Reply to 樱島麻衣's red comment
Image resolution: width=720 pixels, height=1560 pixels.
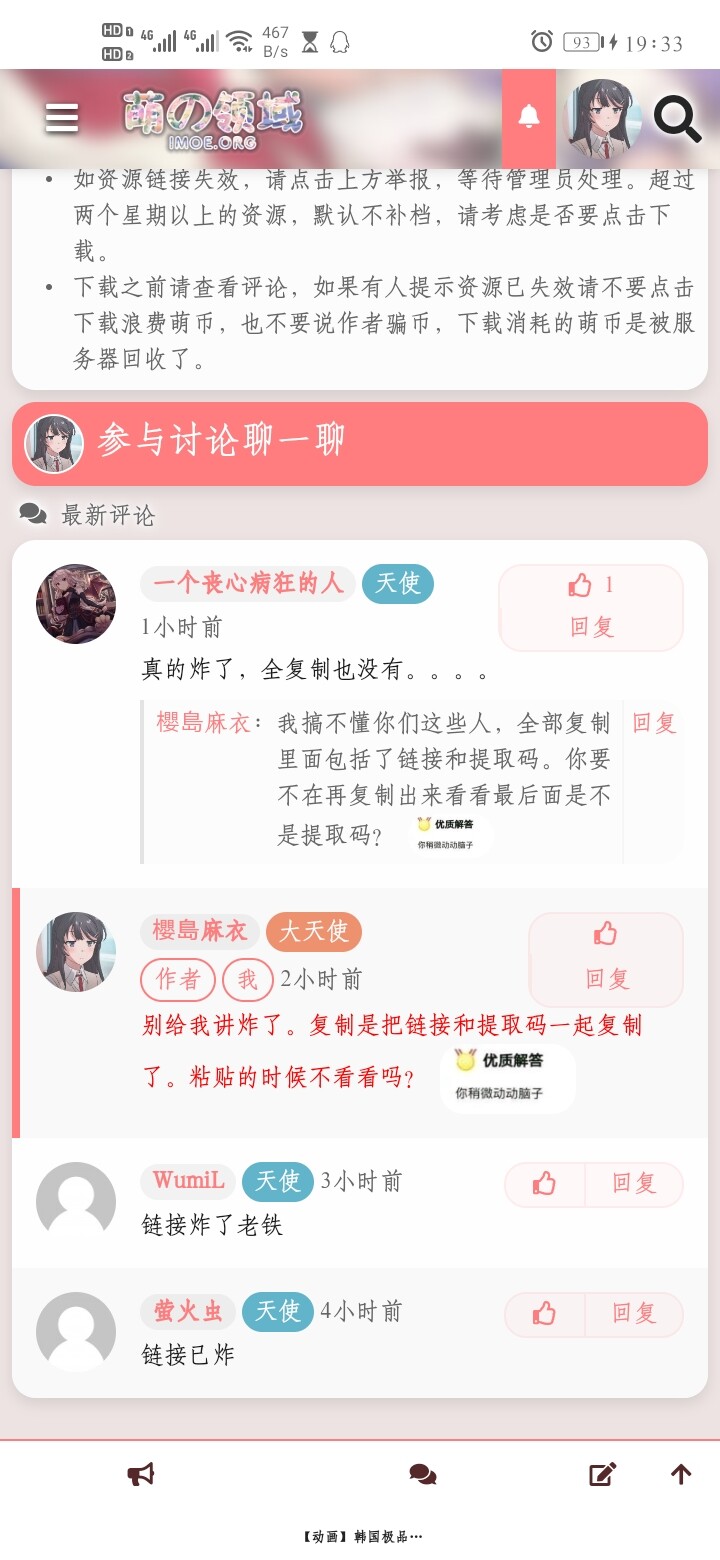pyautogui.click(x=607, y=979)
